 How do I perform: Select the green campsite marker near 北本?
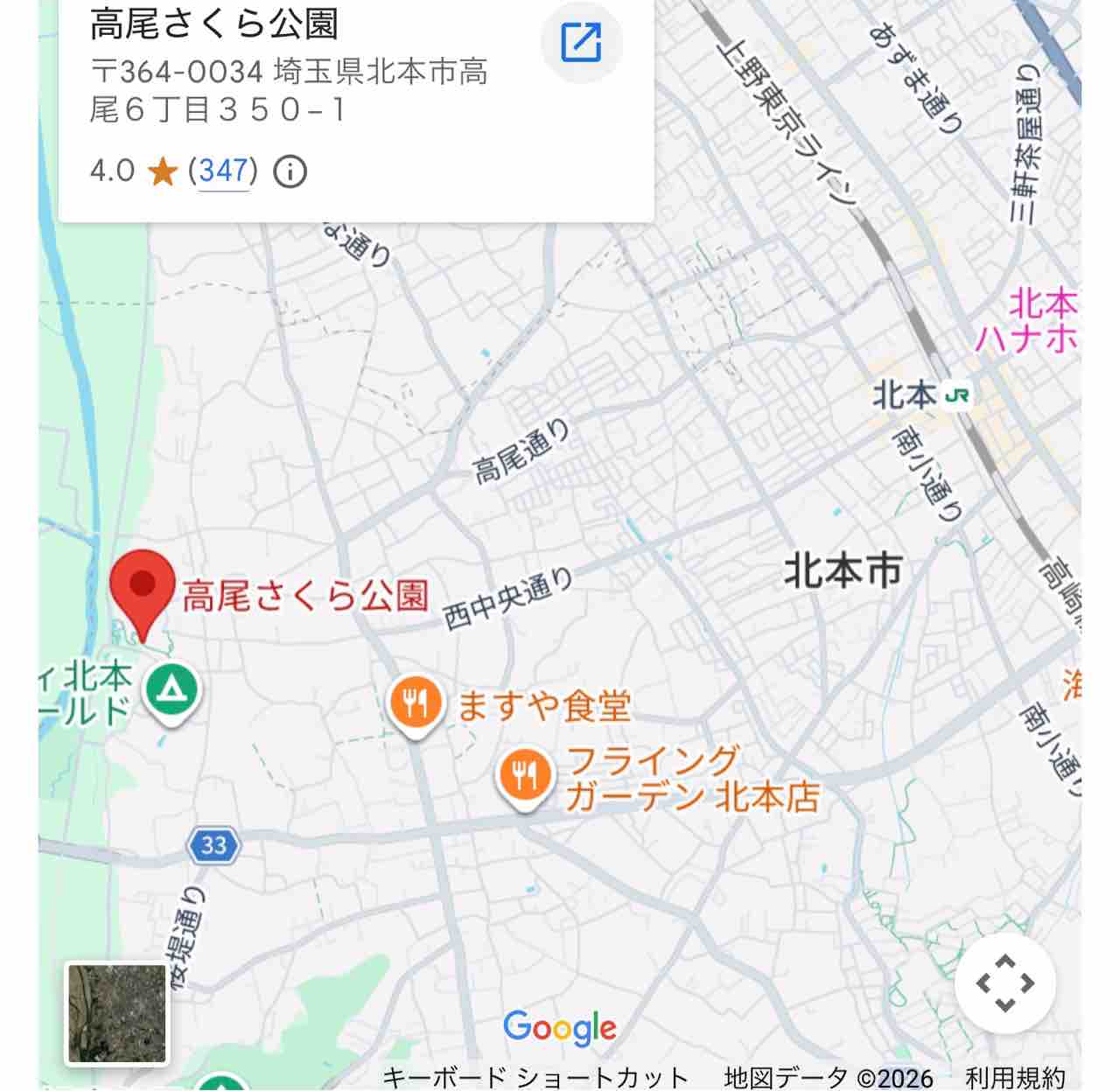[x=172, y=693]
